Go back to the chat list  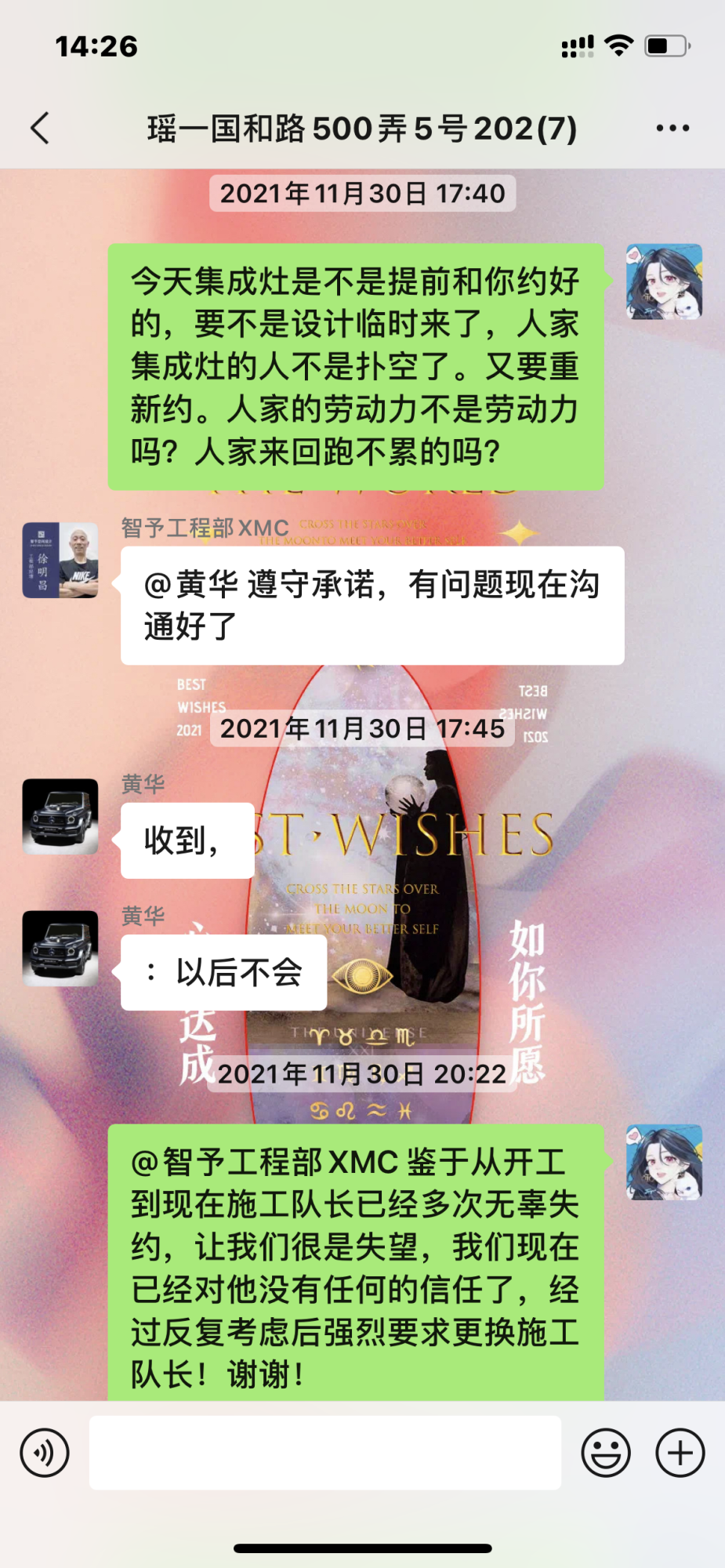click(41, 128)
